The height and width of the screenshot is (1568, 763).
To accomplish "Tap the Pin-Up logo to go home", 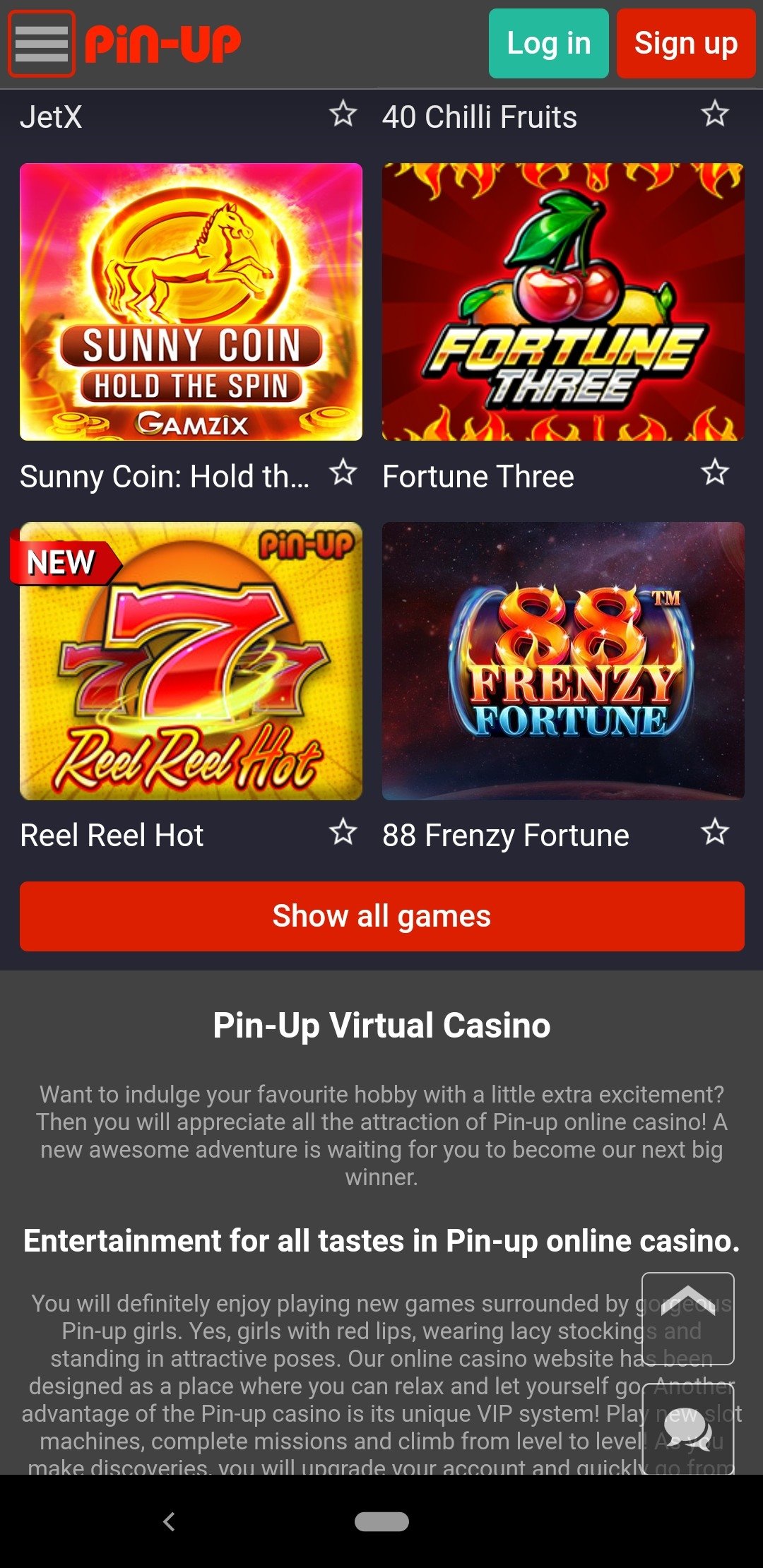I will [x=163, y=44].
